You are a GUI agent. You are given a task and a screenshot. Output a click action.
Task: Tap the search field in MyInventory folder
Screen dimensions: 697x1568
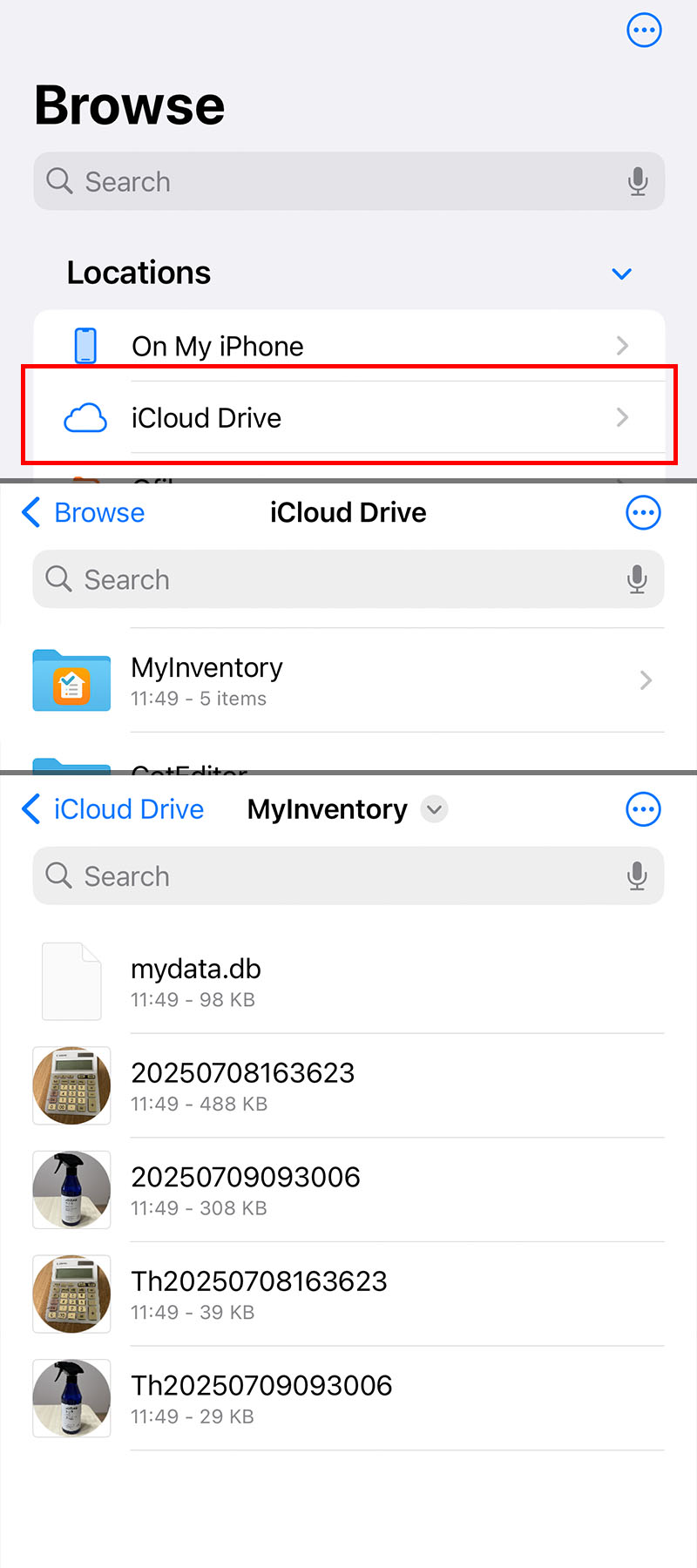(348, 875)
